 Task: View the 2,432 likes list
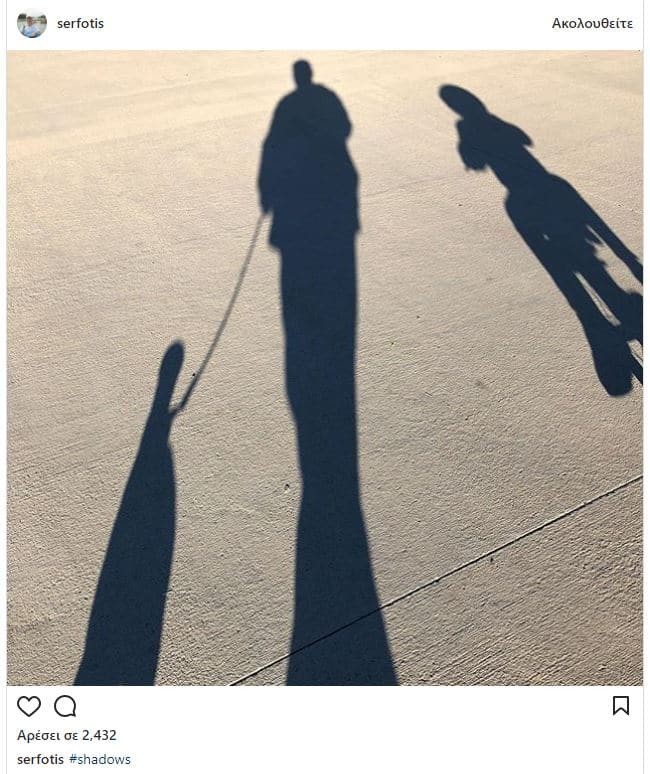(67, 735)
